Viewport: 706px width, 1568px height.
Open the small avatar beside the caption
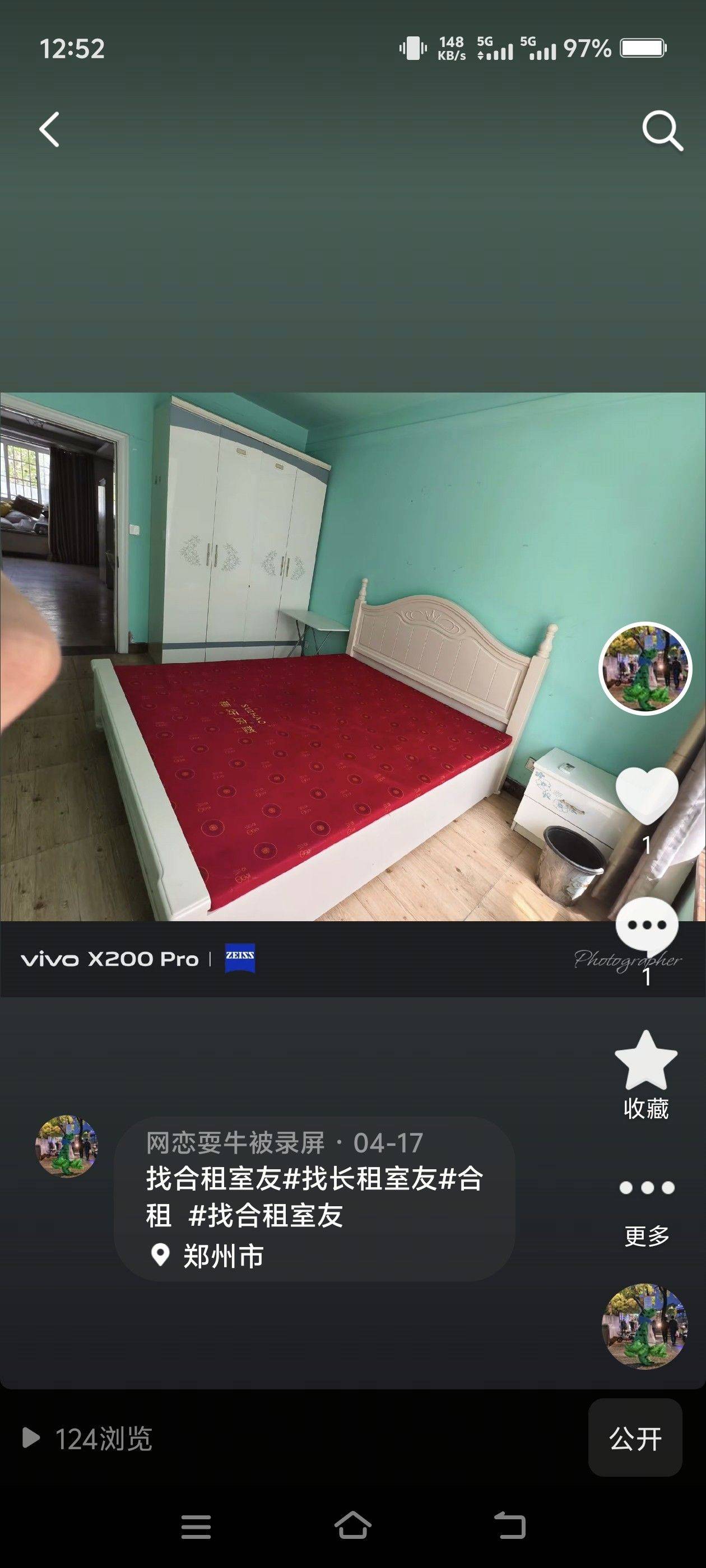(66, 1146)
